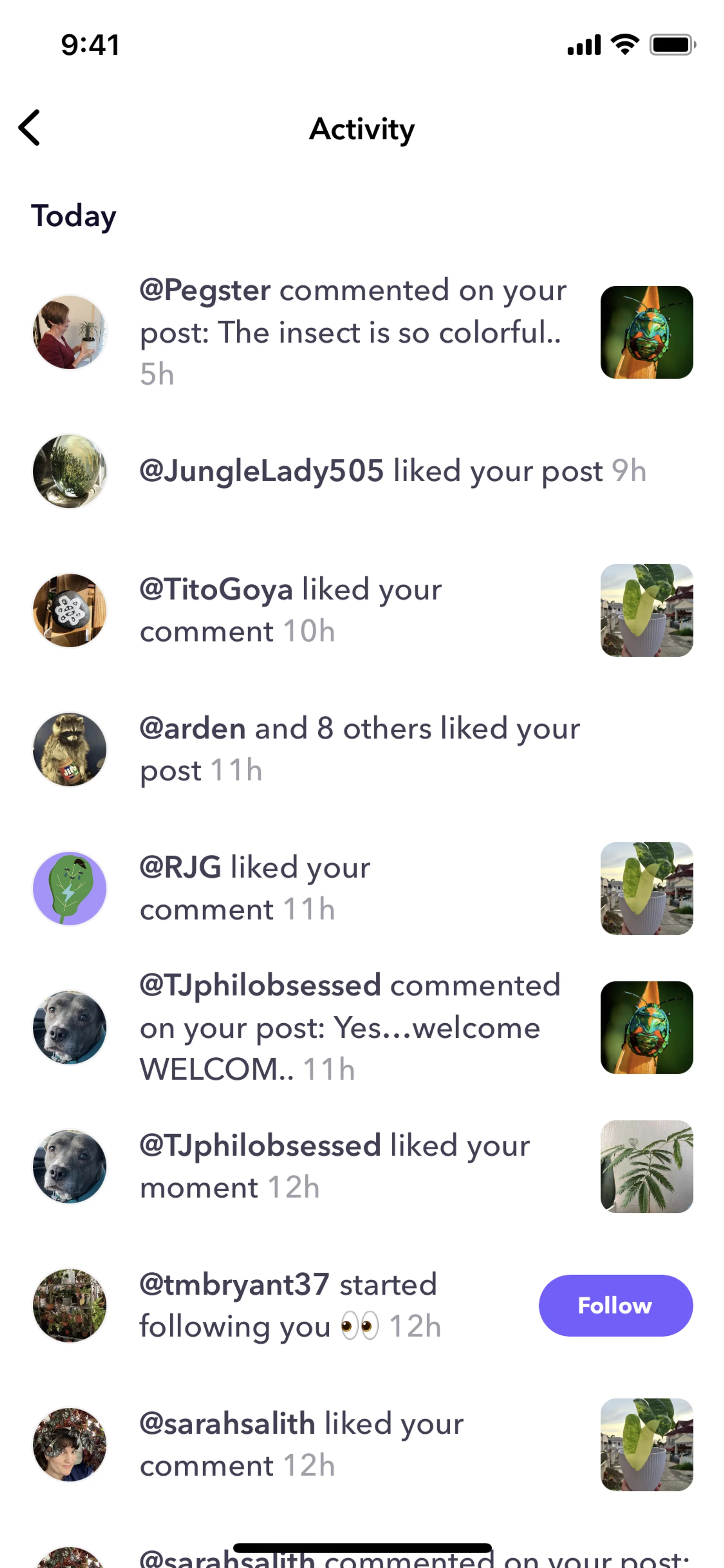The height and width of the screenshot is (1568, 724).
Task: Open @tmbryant37's profile picture
Action: pos(69,1305)
